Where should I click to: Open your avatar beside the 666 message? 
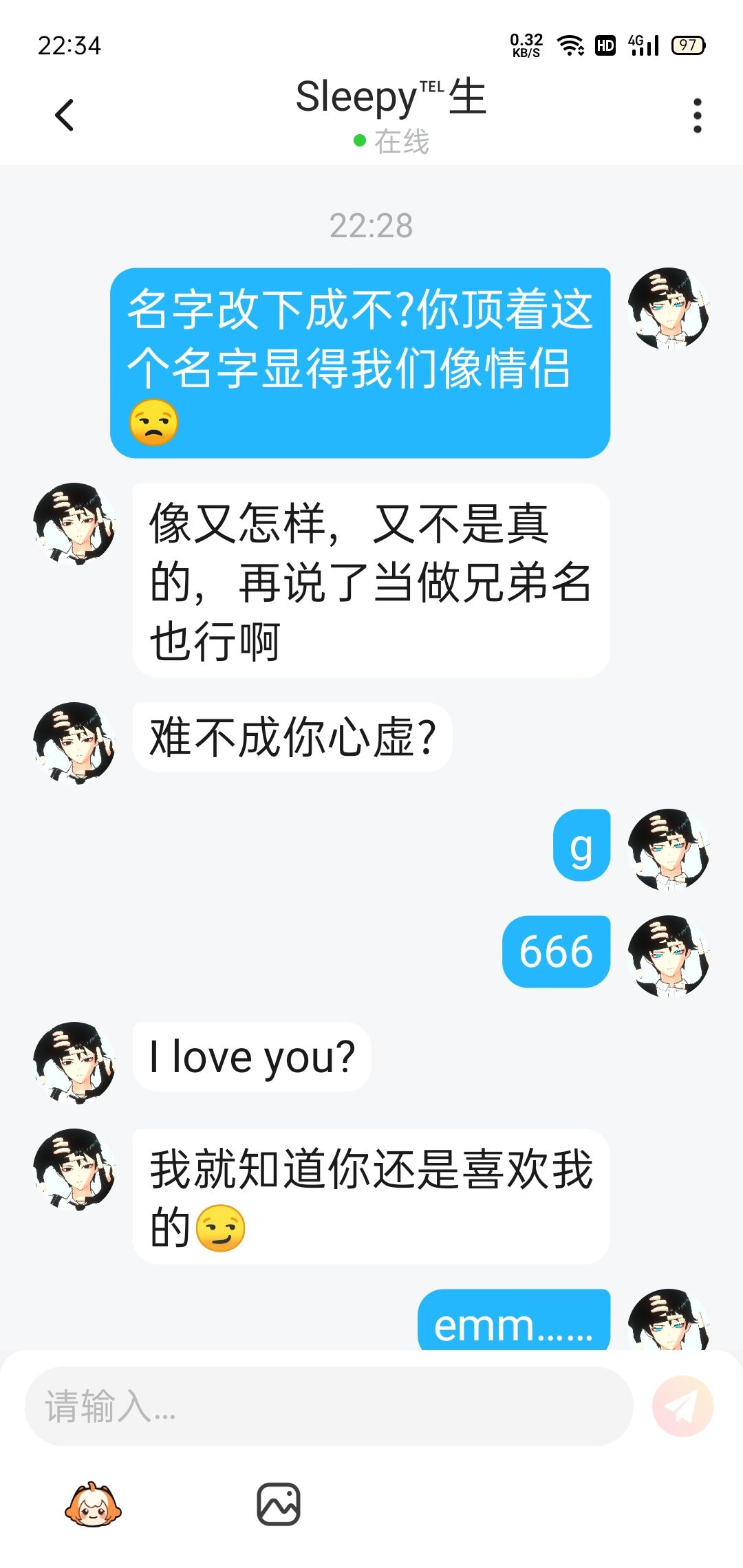(669, 956)
